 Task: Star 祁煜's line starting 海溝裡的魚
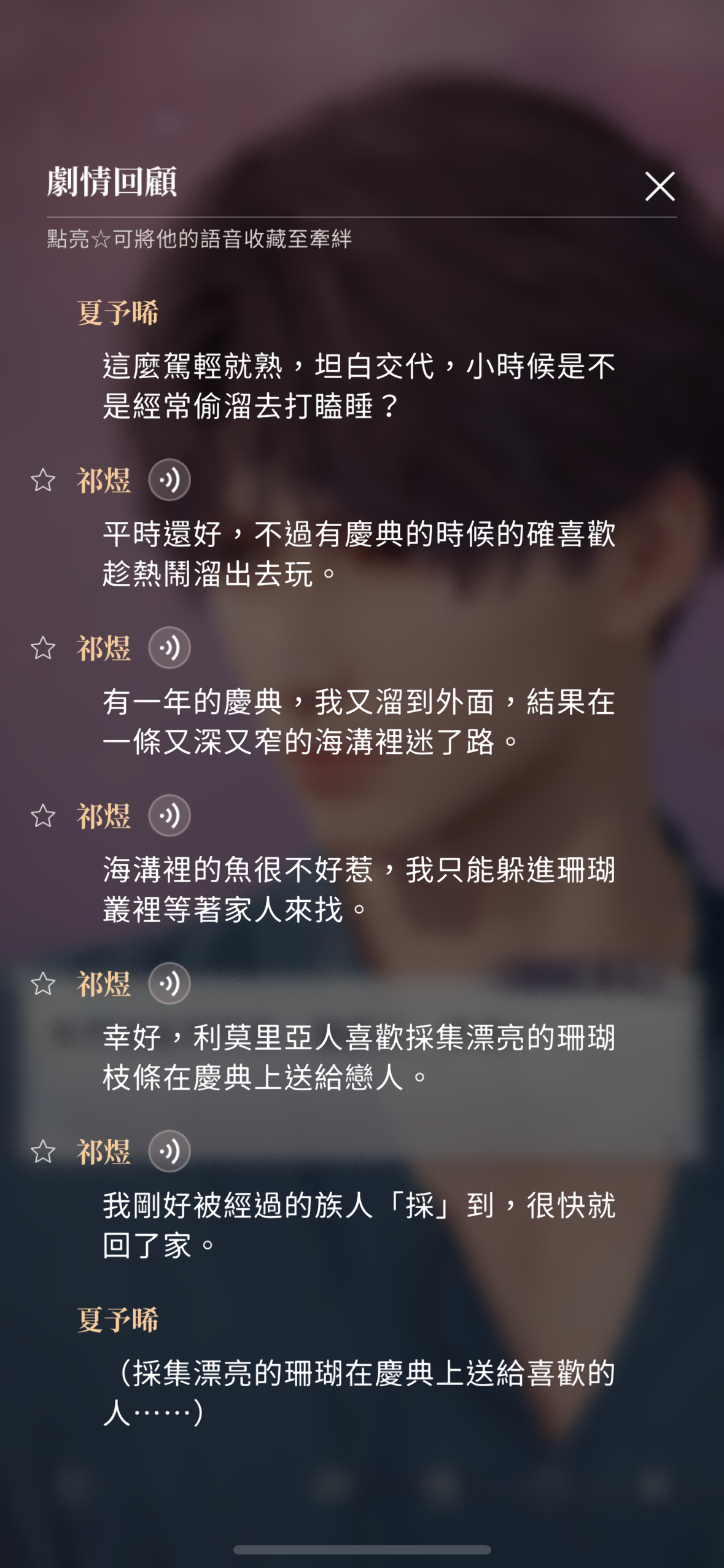pyautogui.click(x=43, y=816)
